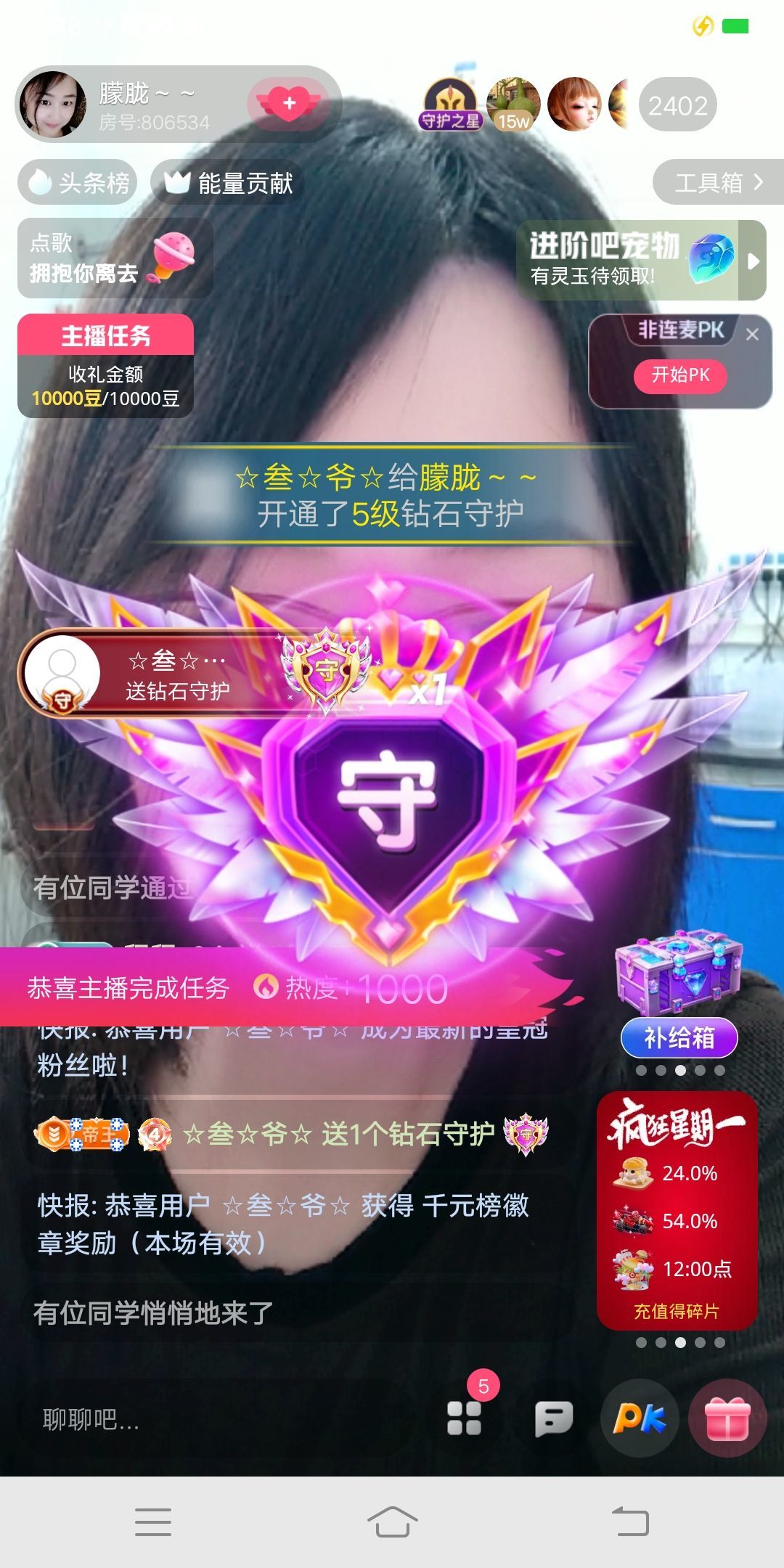
Task: Close the 非连麦PK panel
Action: click(x=752, y=335)
